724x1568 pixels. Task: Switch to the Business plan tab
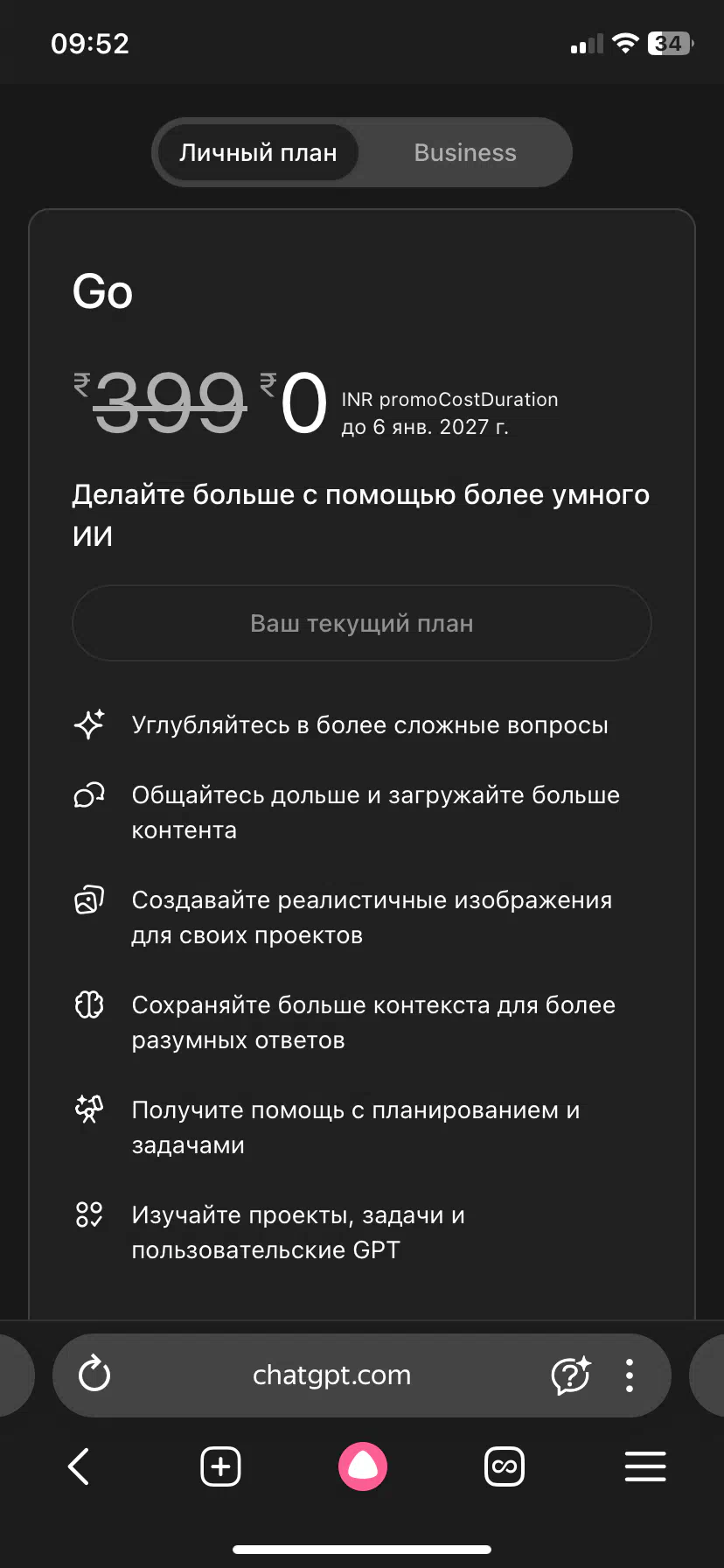click(x=465, y=153)
